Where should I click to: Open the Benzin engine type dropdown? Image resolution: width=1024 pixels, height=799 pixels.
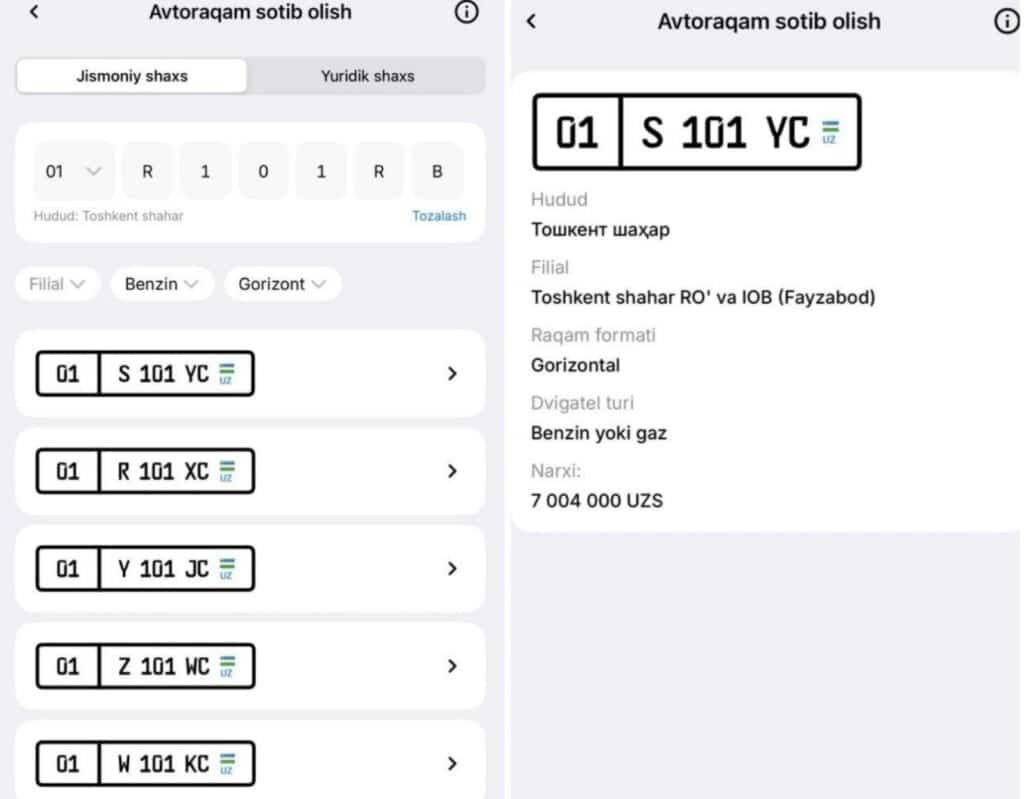click(x=162, y=284)
